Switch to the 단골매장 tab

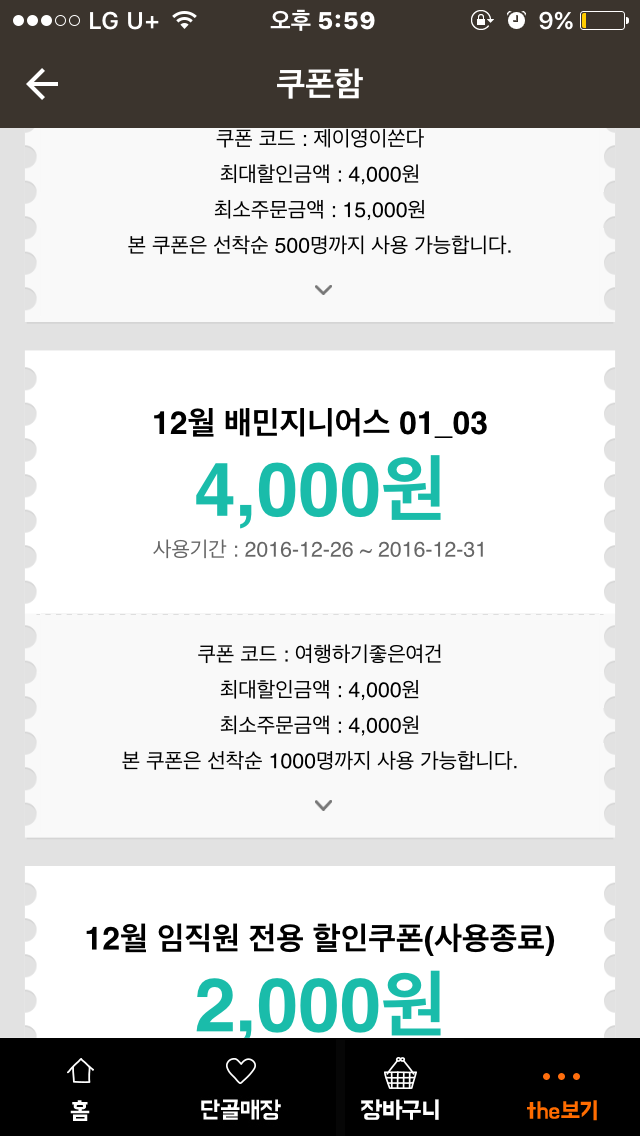pyautogui.click(x=240, y=1088)
